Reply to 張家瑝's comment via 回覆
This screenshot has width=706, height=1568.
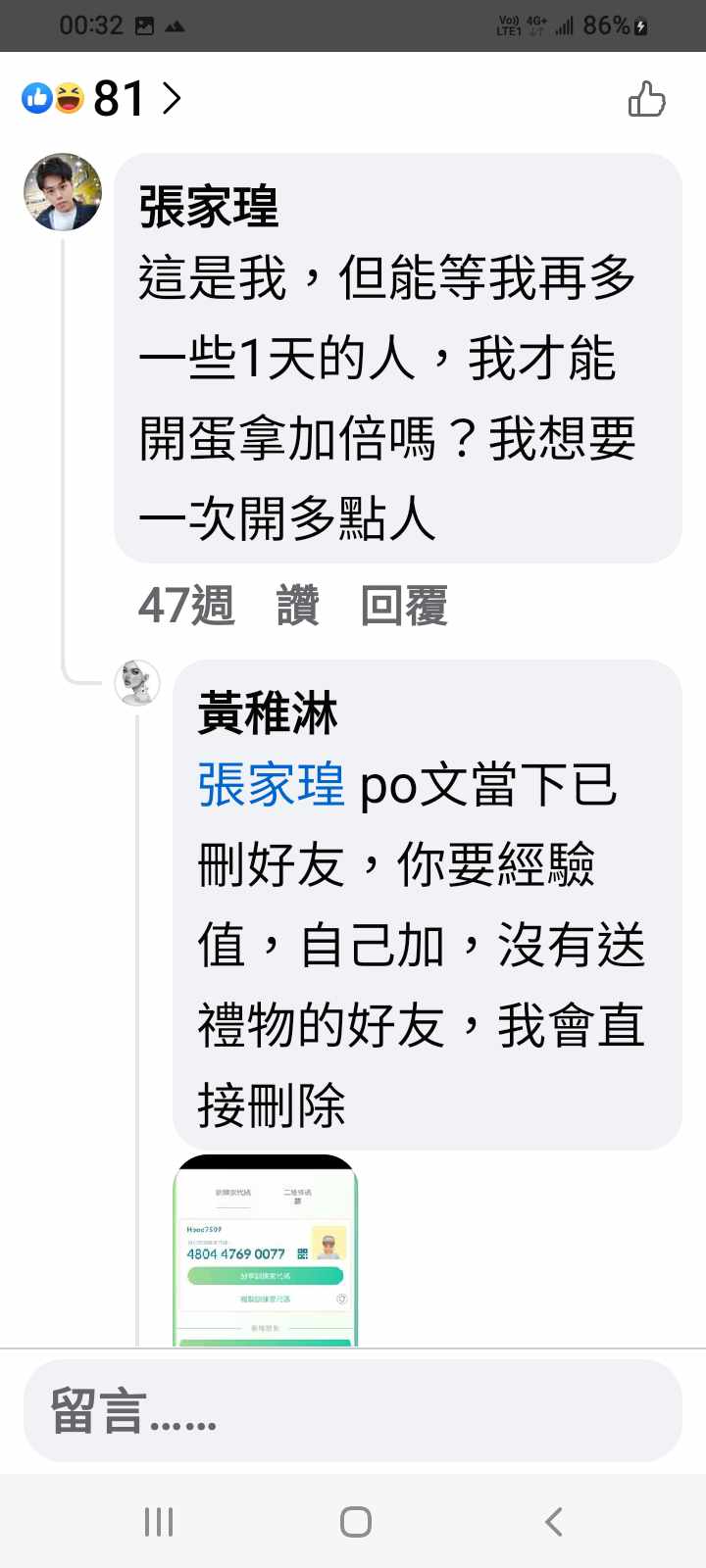coord(404,605)
